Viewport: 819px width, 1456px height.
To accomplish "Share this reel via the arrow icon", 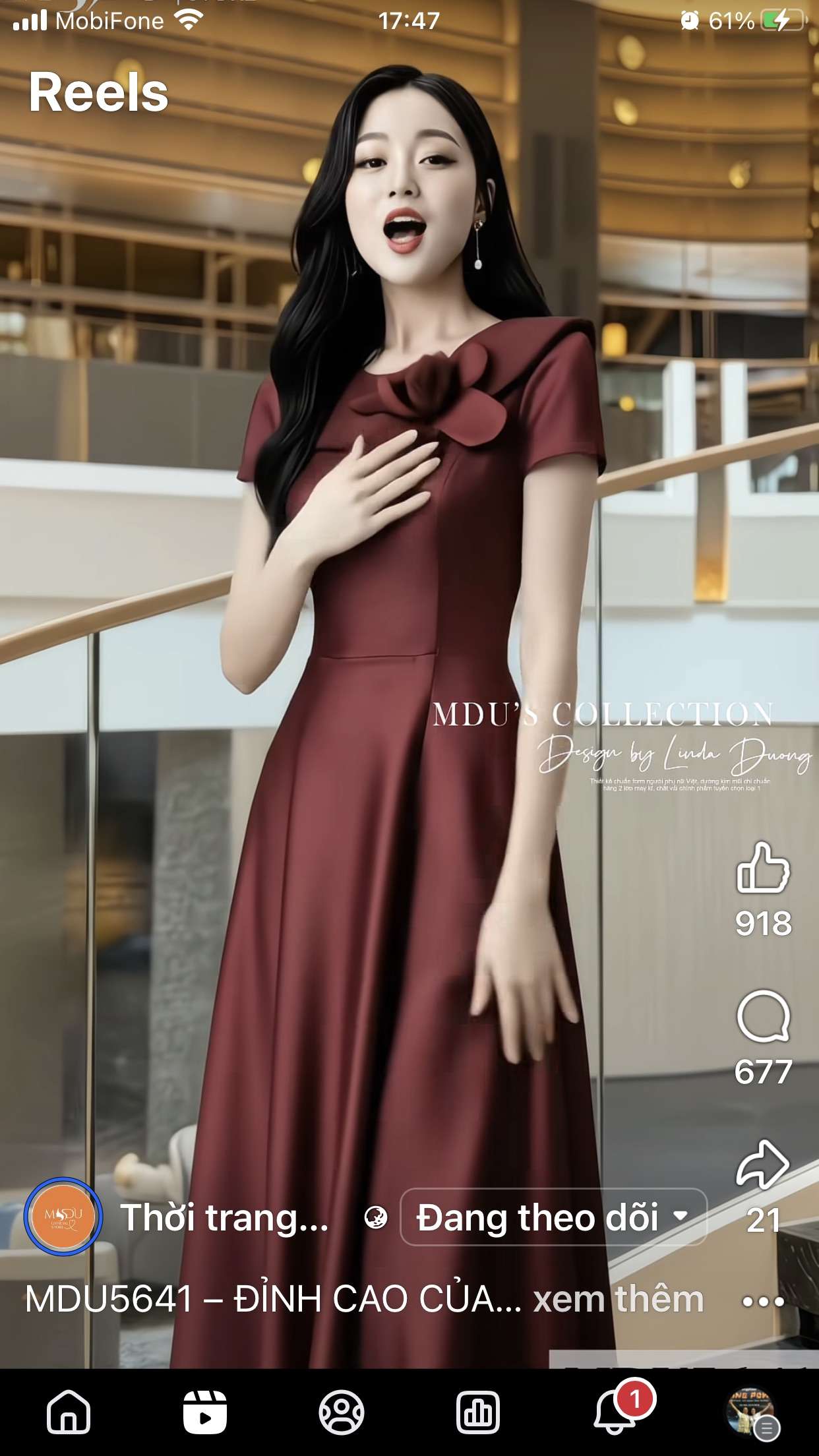I will pos(763,1165).
